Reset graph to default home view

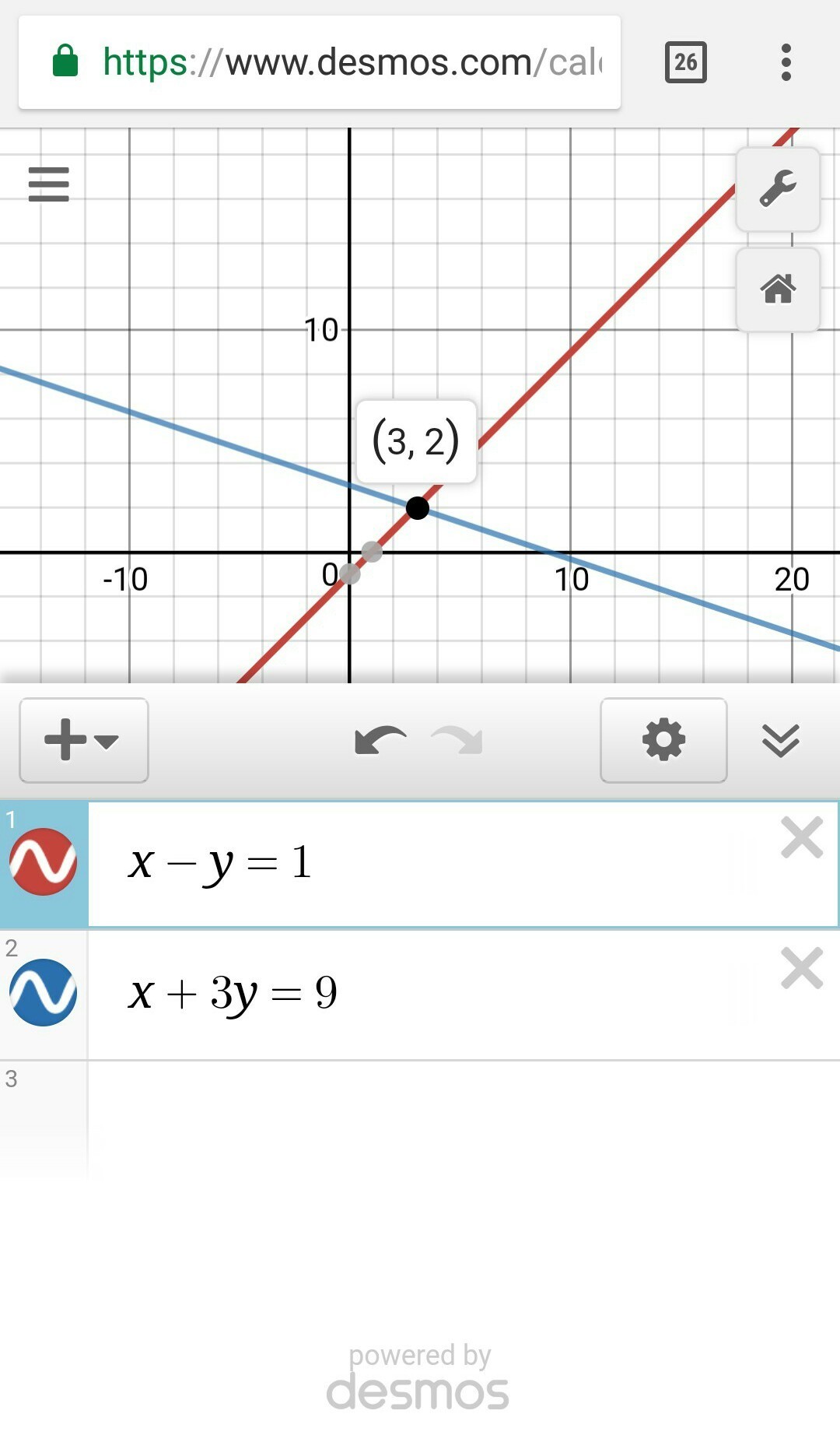[x=778, y=289]
